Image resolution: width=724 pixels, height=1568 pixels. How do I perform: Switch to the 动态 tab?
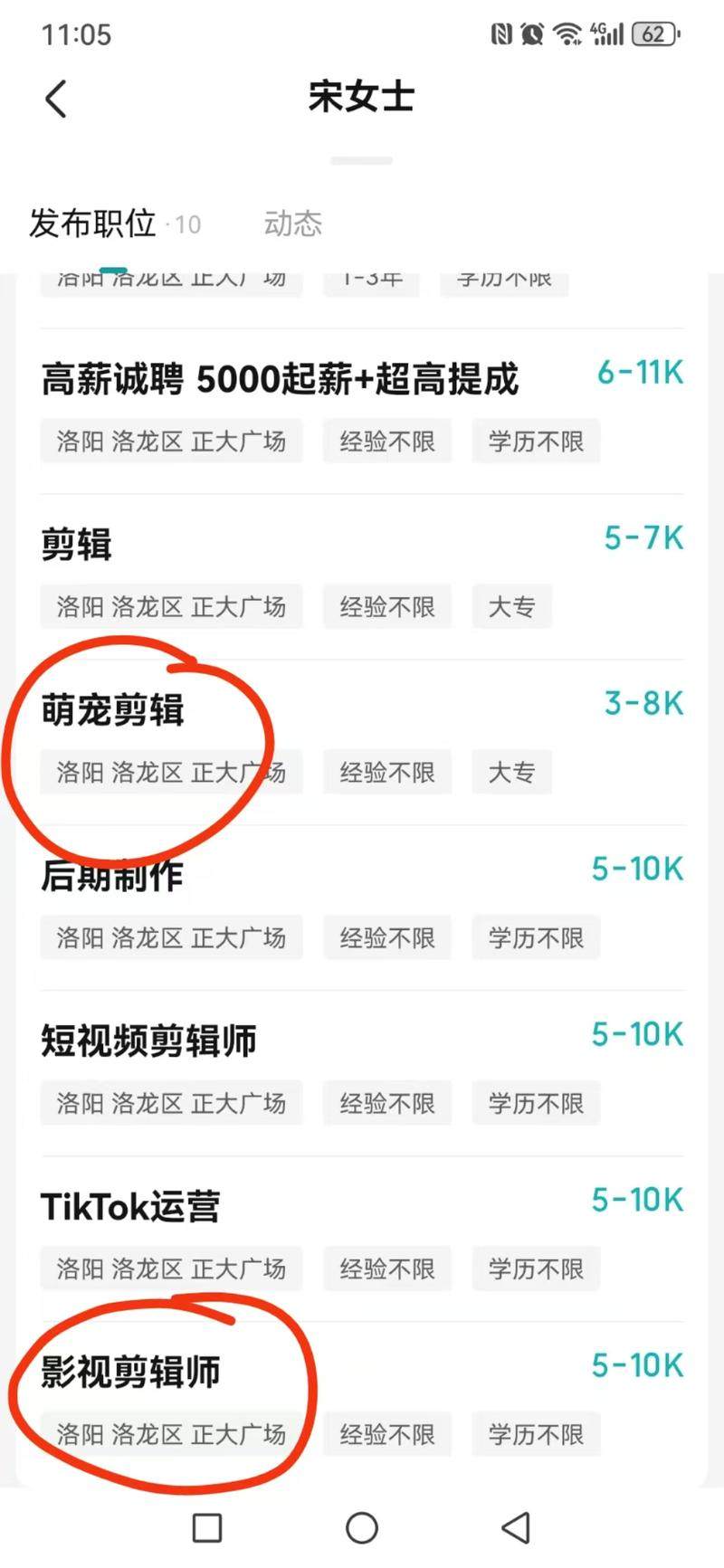coord(292,223)
